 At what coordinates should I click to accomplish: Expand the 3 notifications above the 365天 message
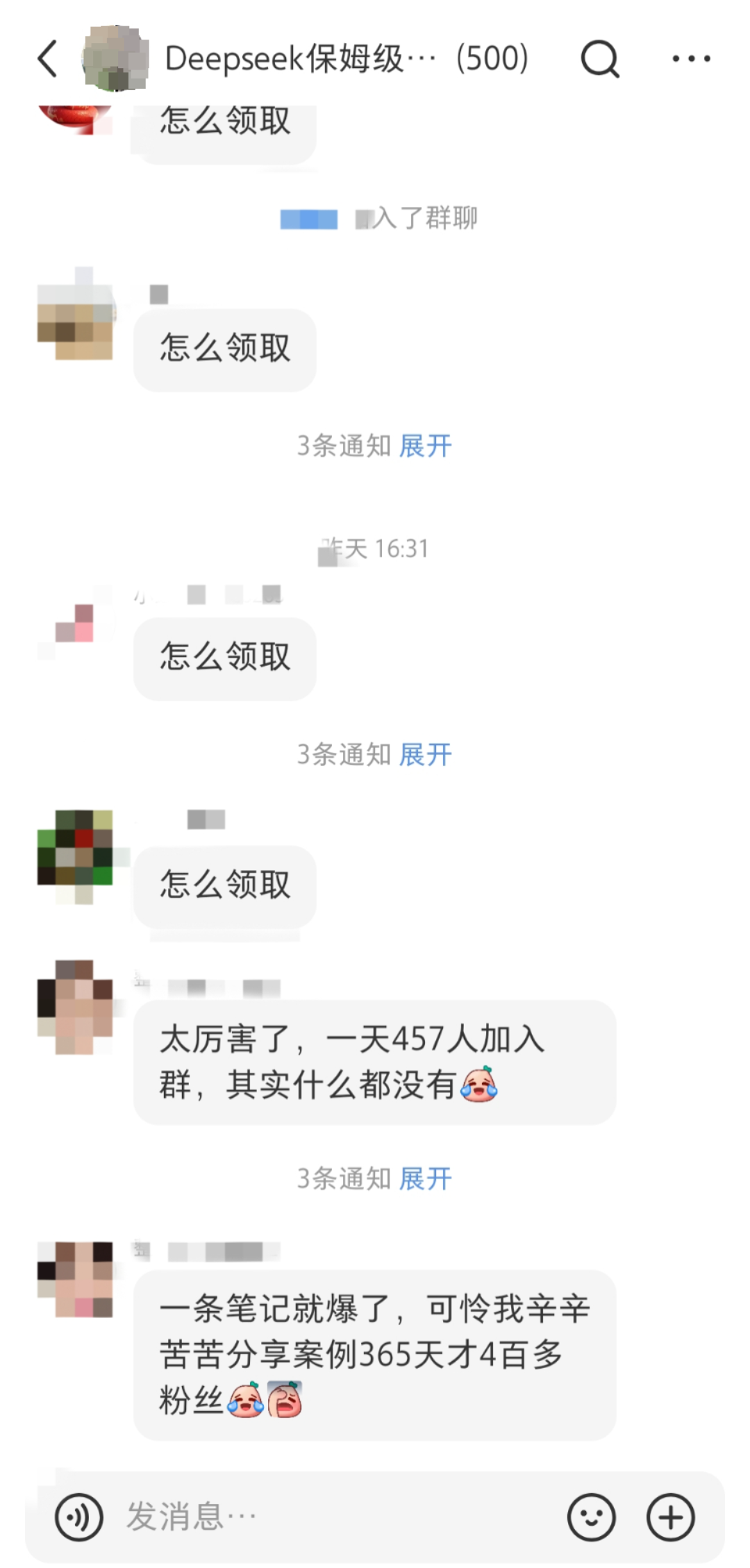425,1178
